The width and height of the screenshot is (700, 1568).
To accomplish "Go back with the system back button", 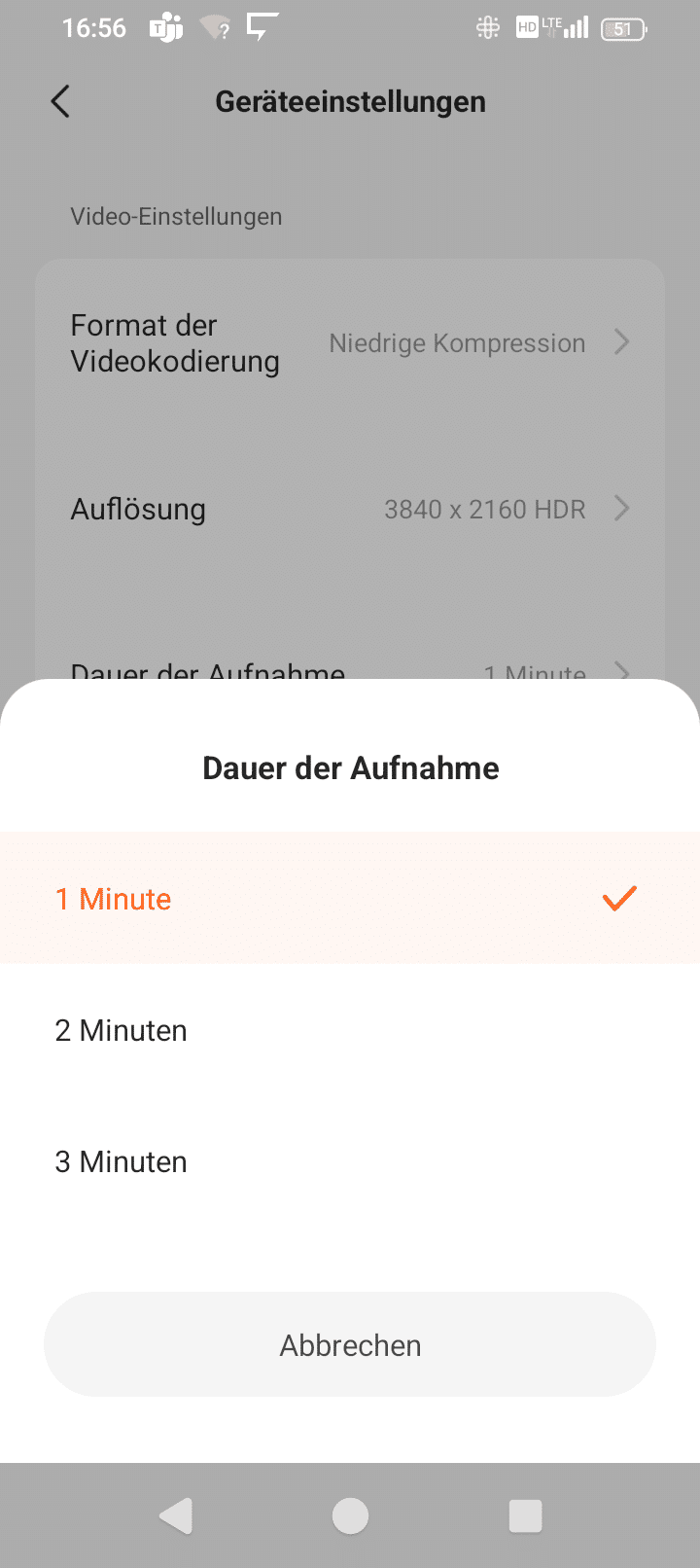I will point(176,1515).
